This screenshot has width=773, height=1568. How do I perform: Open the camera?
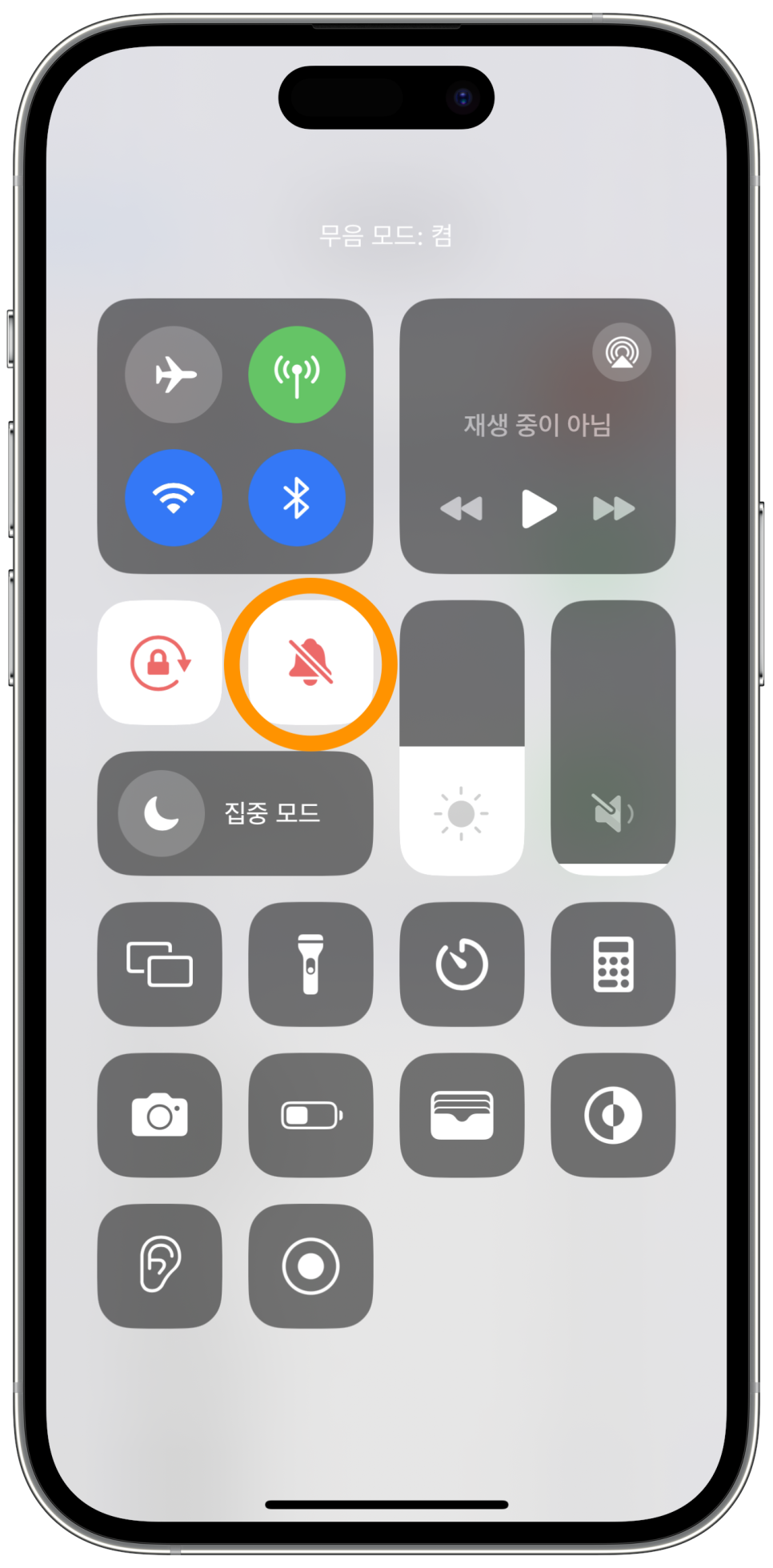pos(160,1115)
